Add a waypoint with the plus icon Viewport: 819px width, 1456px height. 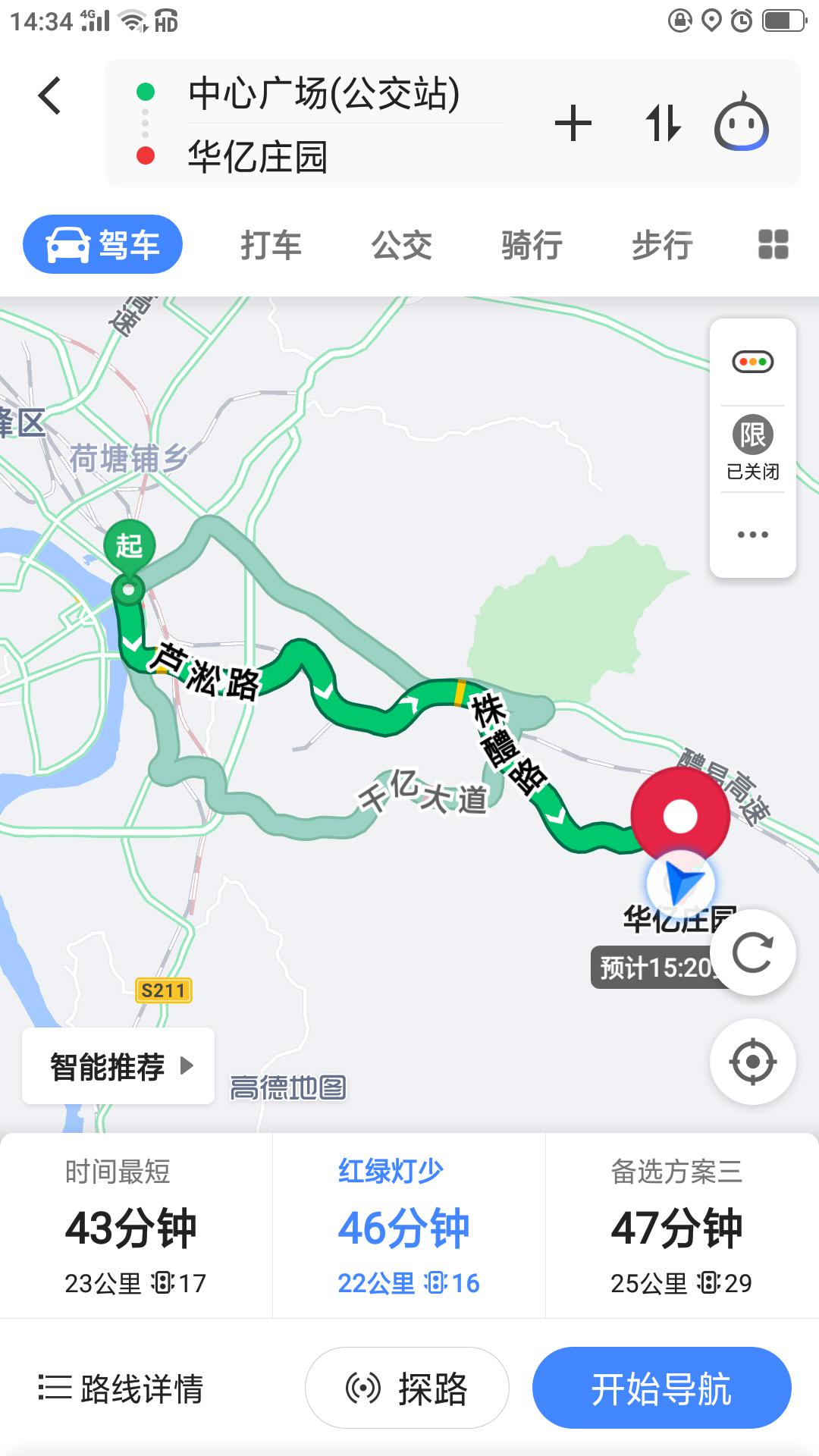(x=573, y=124)
